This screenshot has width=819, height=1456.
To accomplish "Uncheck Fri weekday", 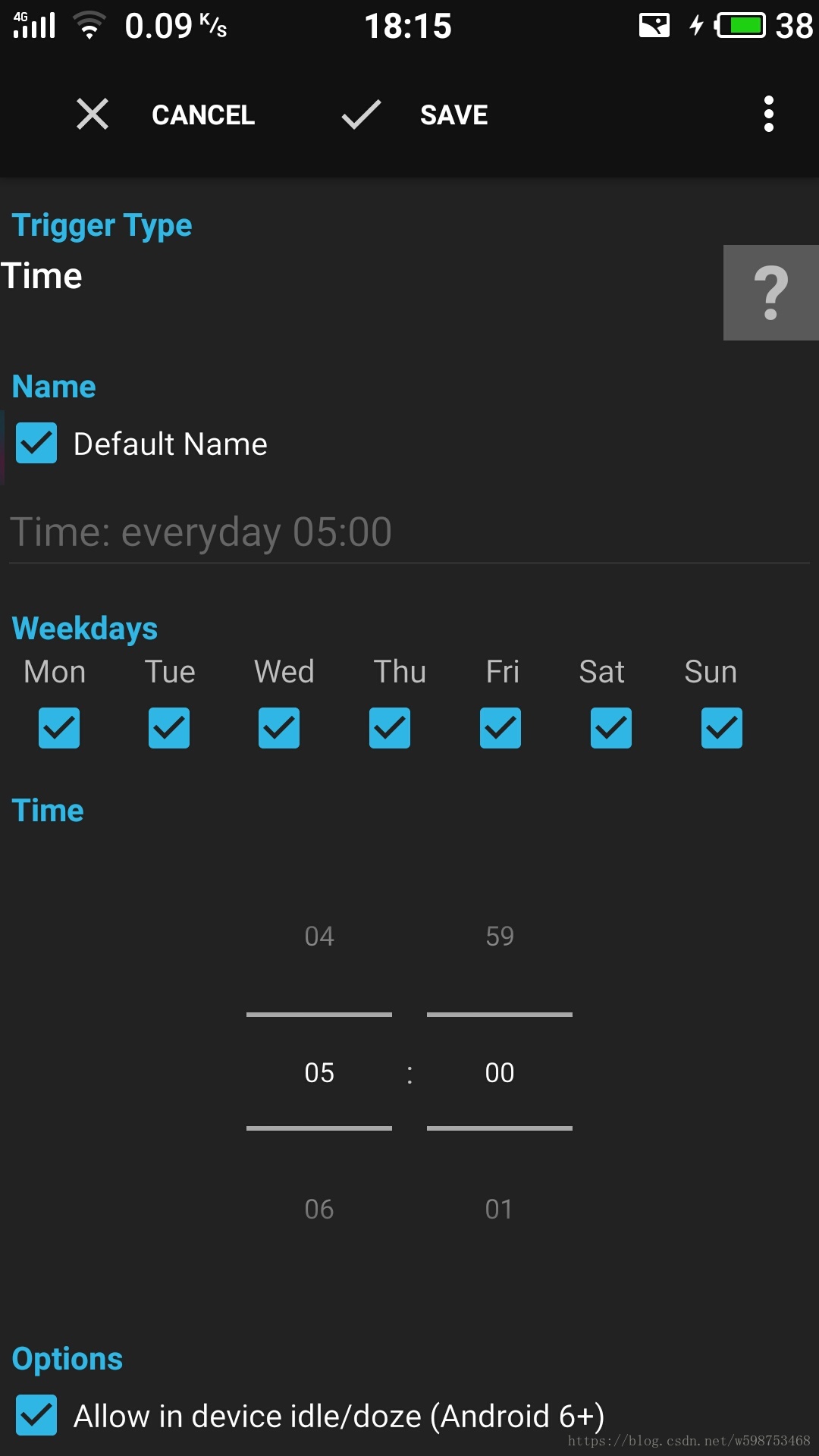I will point(500,728).
